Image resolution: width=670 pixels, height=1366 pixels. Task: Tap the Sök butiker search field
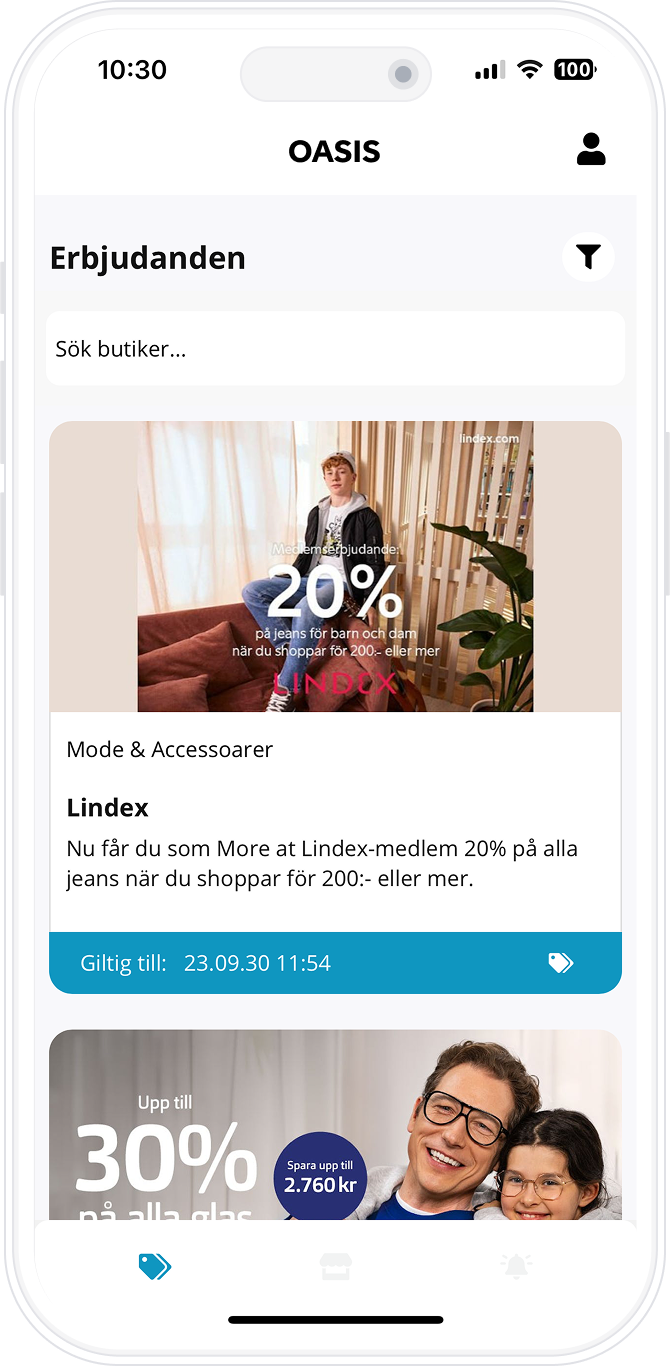(x=335, y=348)
